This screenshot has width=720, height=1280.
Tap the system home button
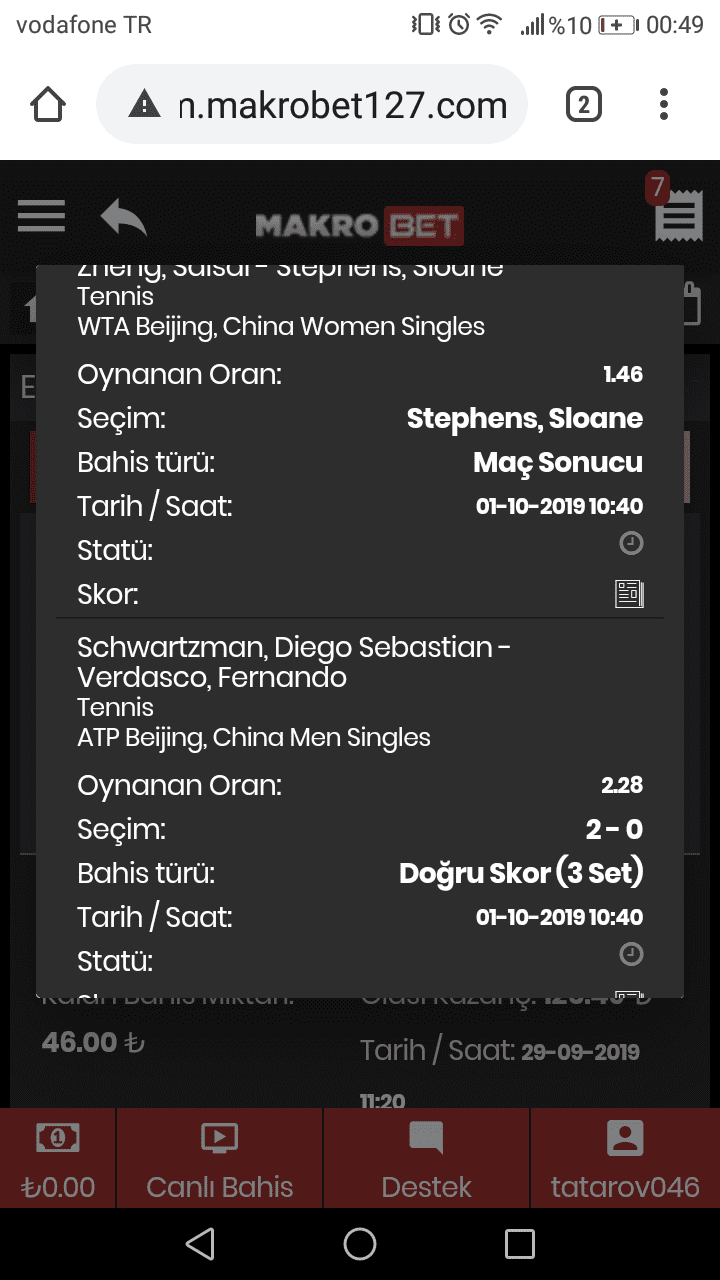pos(360,1244)
